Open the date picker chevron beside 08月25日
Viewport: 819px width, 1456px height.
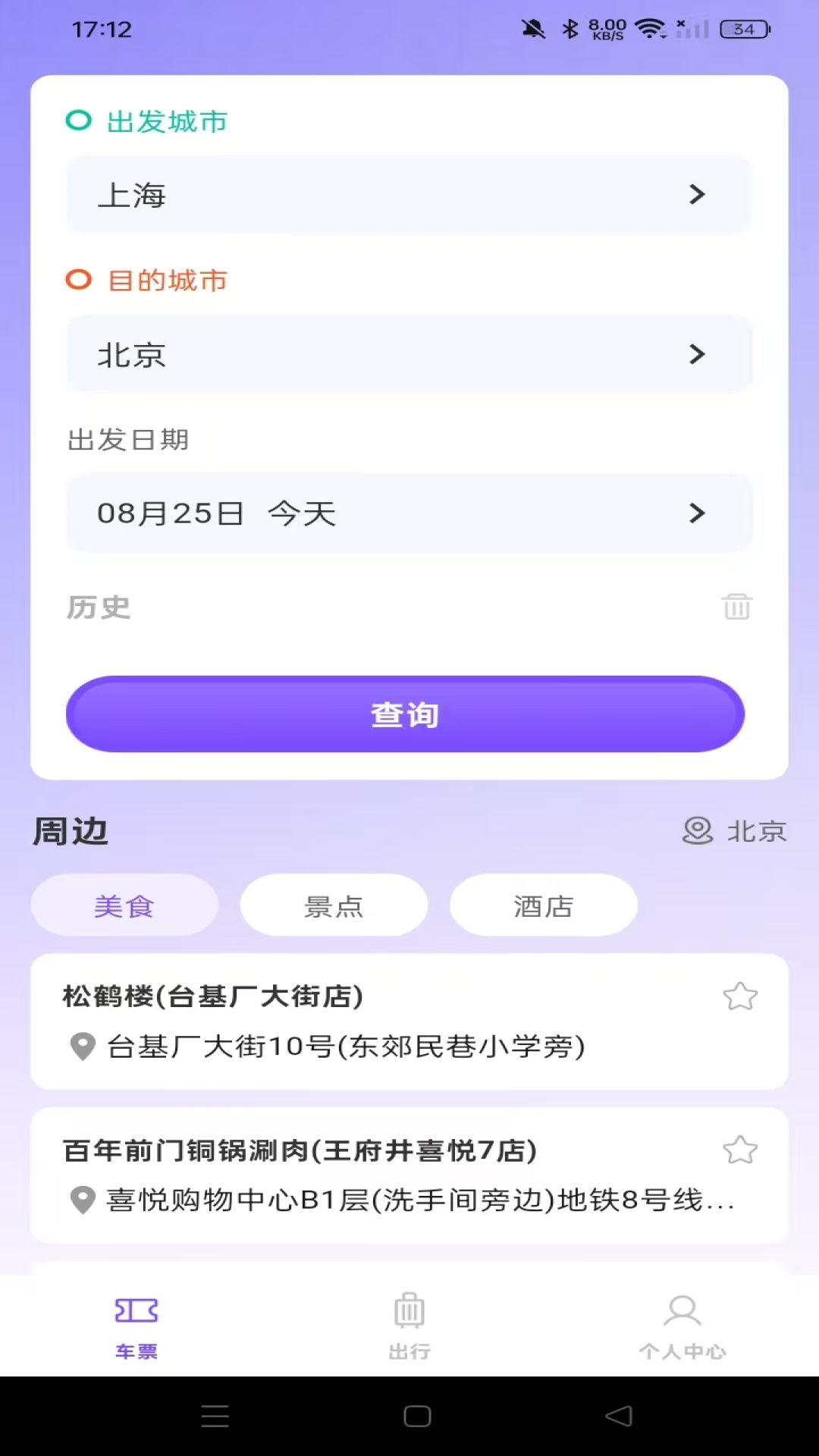click(697, 513)
